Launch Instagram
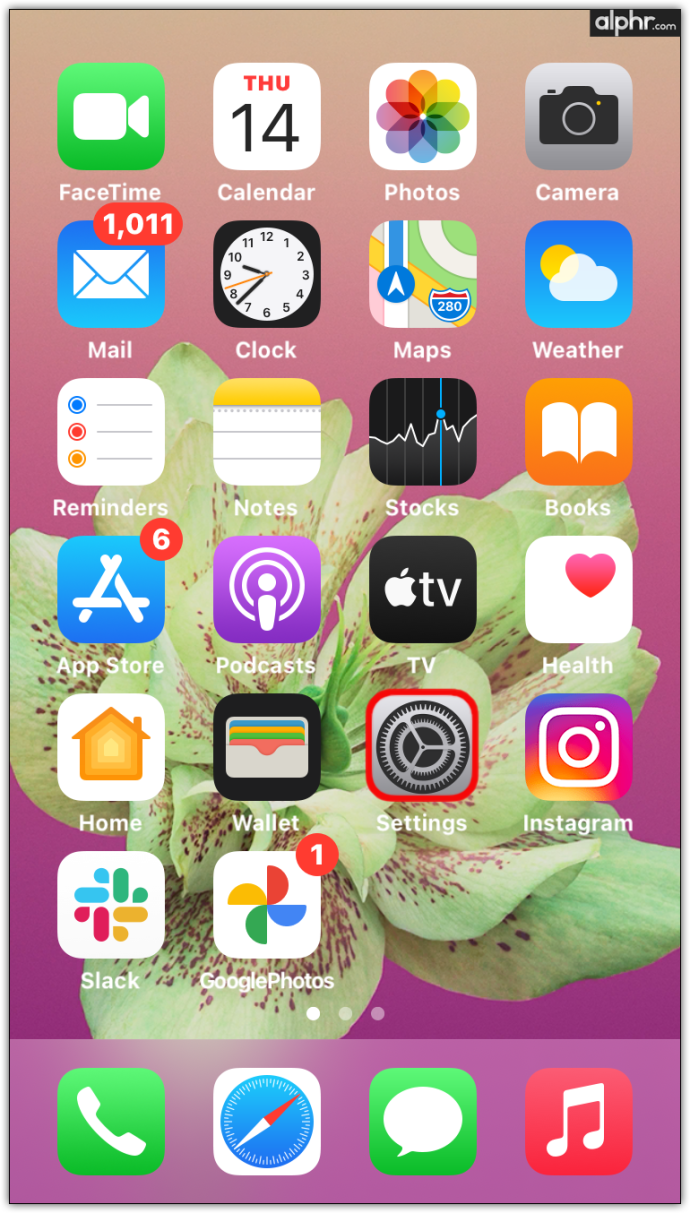Viewport: 690px width, 1213px height. (x=578, y=746)
